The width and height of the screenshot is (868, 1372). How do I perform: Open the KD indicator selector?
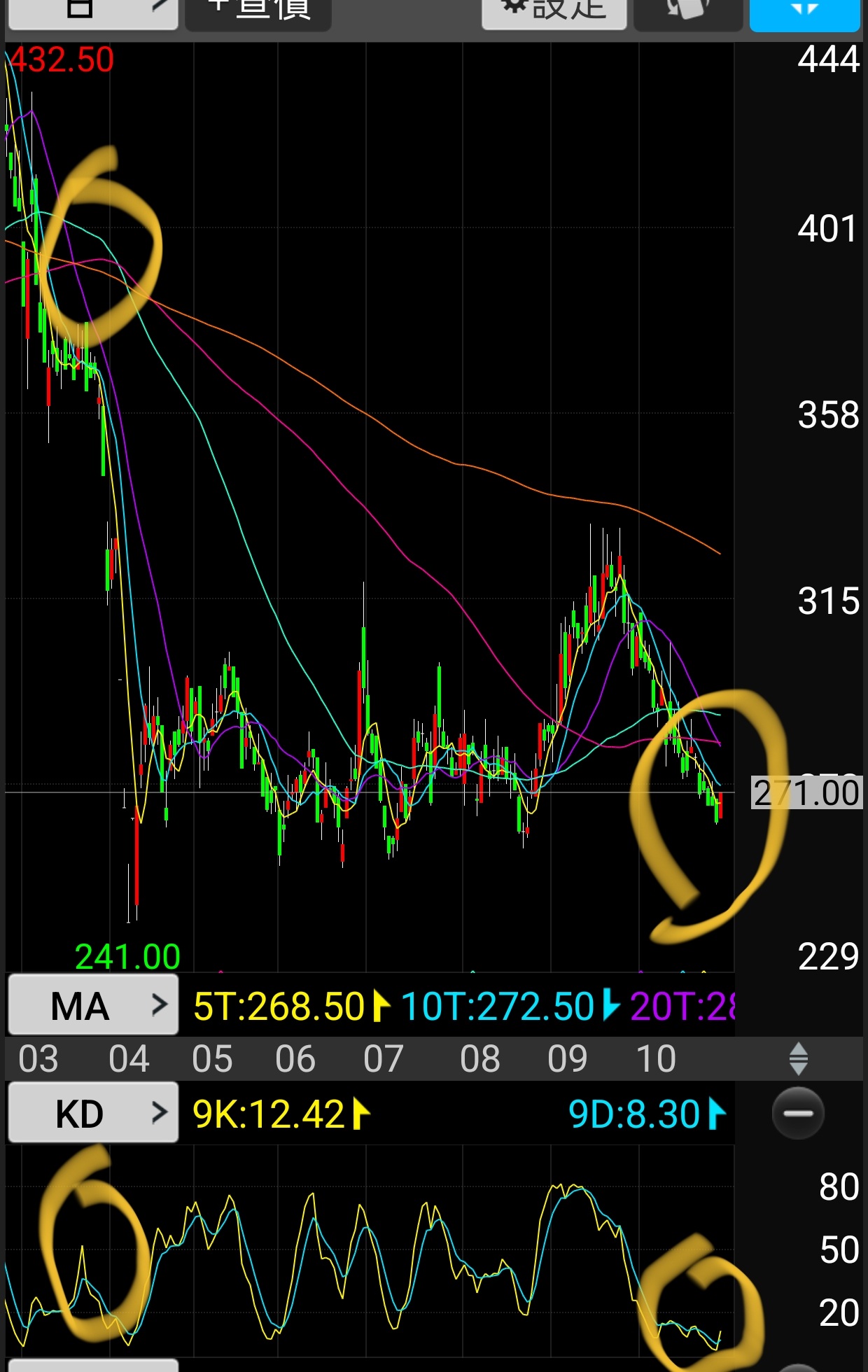93,1113
